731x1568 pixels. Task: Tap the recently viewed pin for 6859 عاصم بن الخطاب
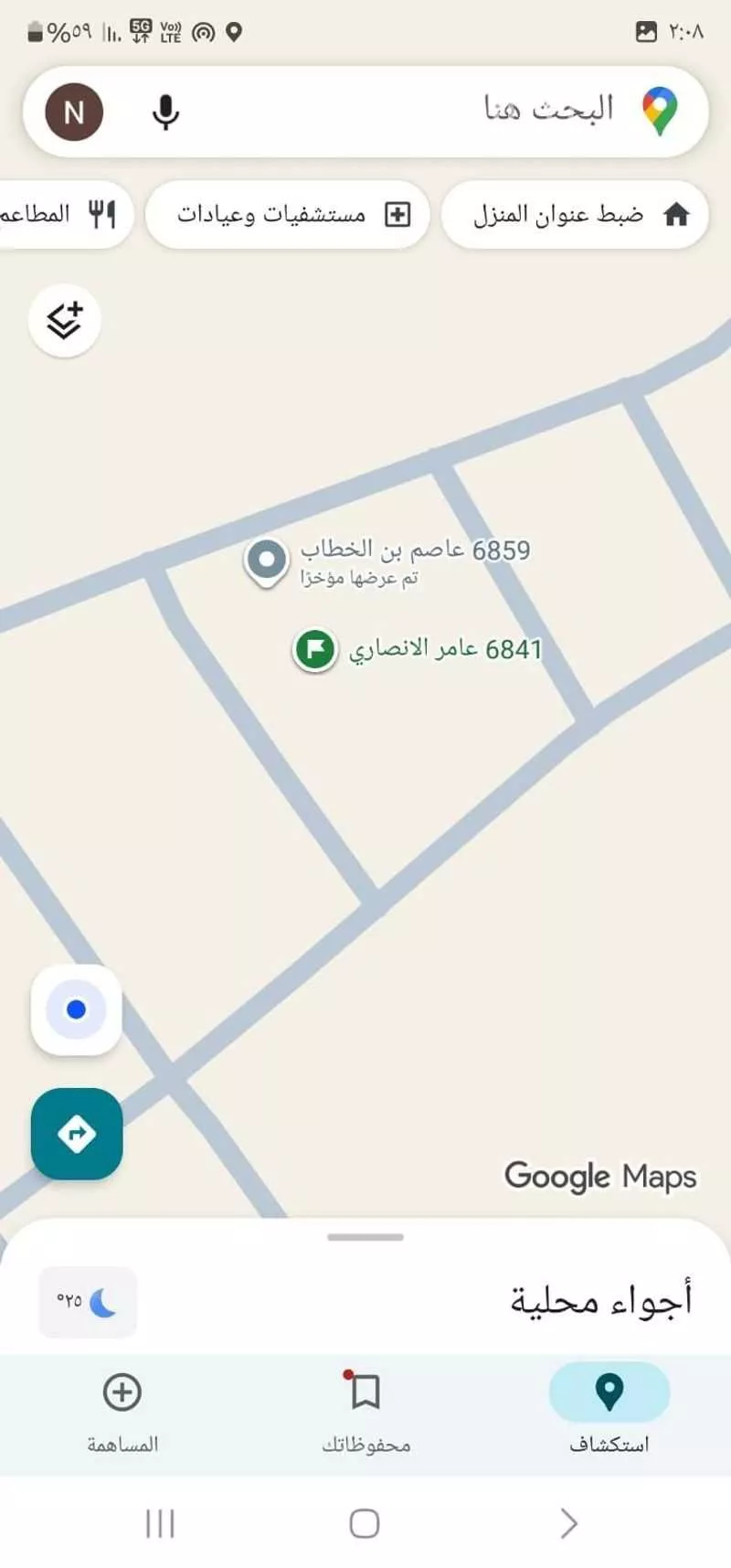coord(266,559)
